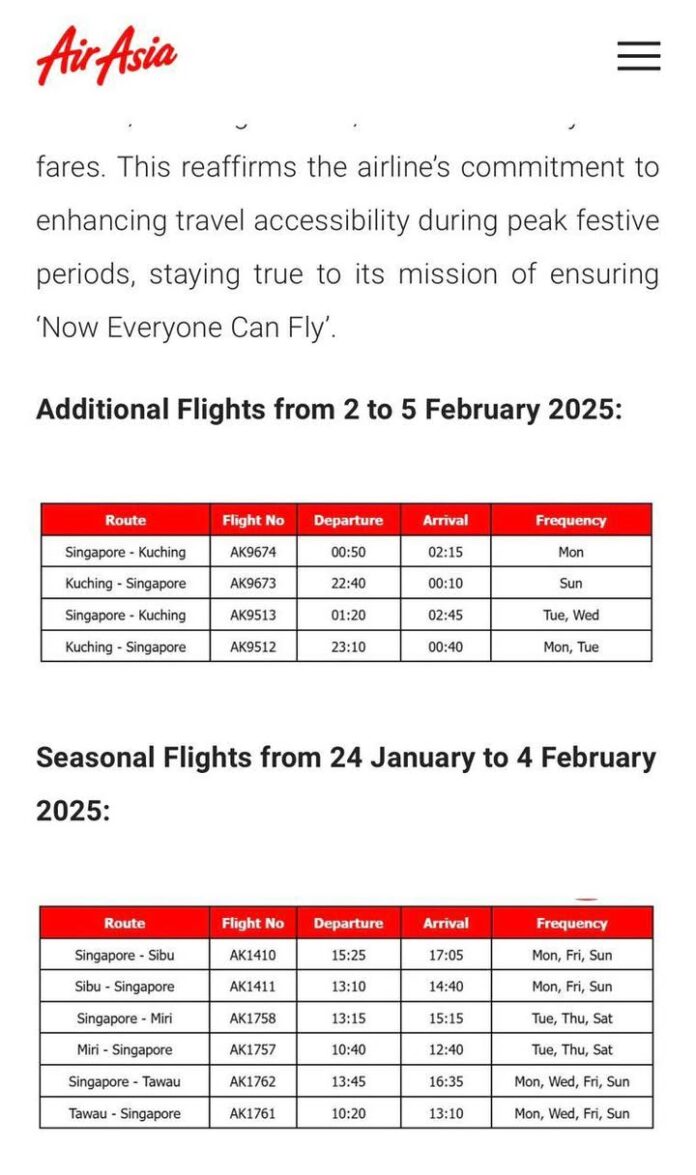Viewport: 696px width, 1175px height.
Task: Open the hamburger navigation menu
Action: [638, 56]
